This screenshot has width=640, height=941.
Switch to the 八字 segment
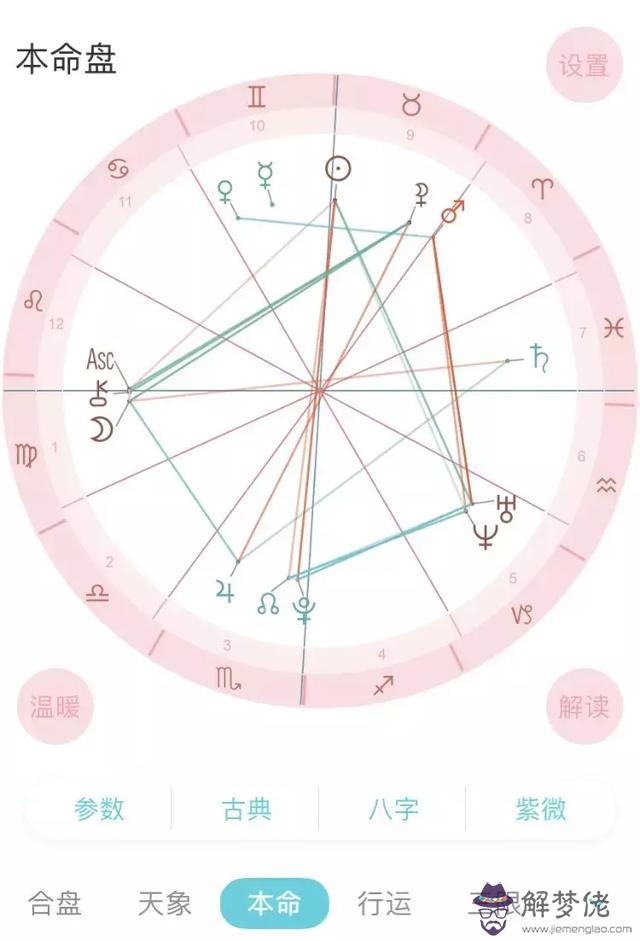click(x=393, y=809)
